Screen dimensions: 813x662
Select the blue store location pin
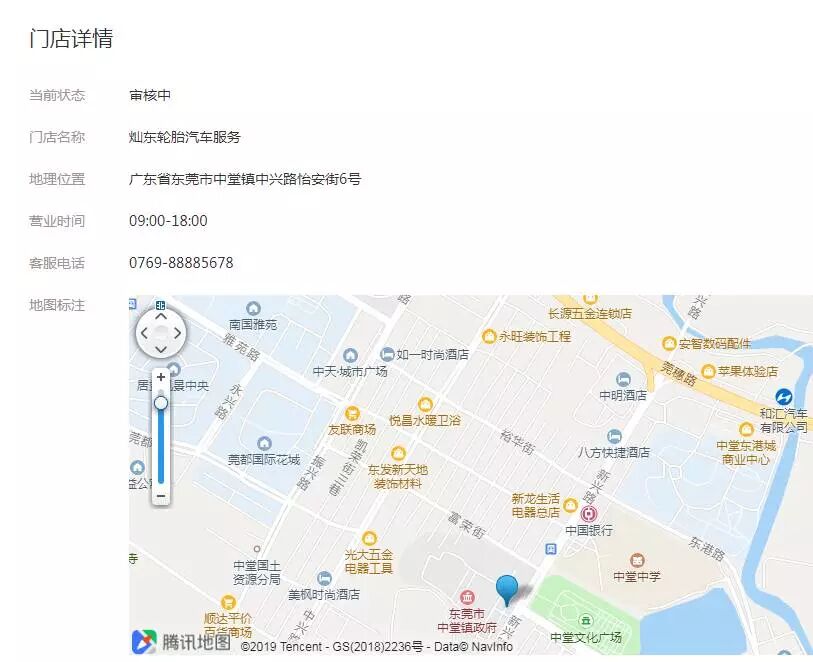508,590
